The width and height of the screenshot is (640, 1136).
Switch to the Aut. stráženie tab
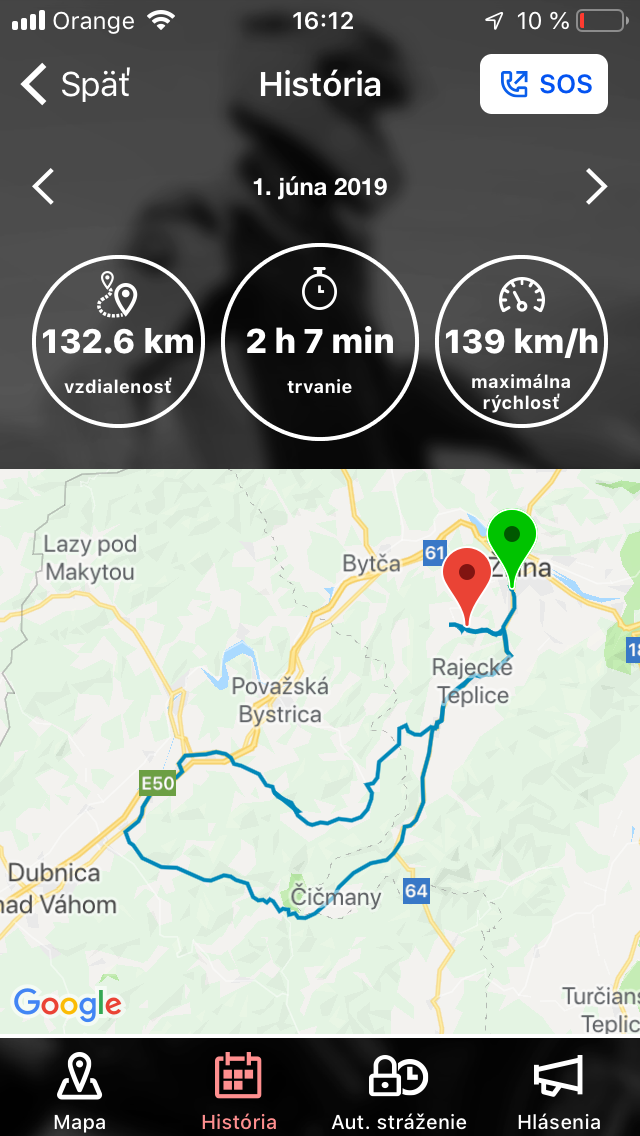point(399,1090)
